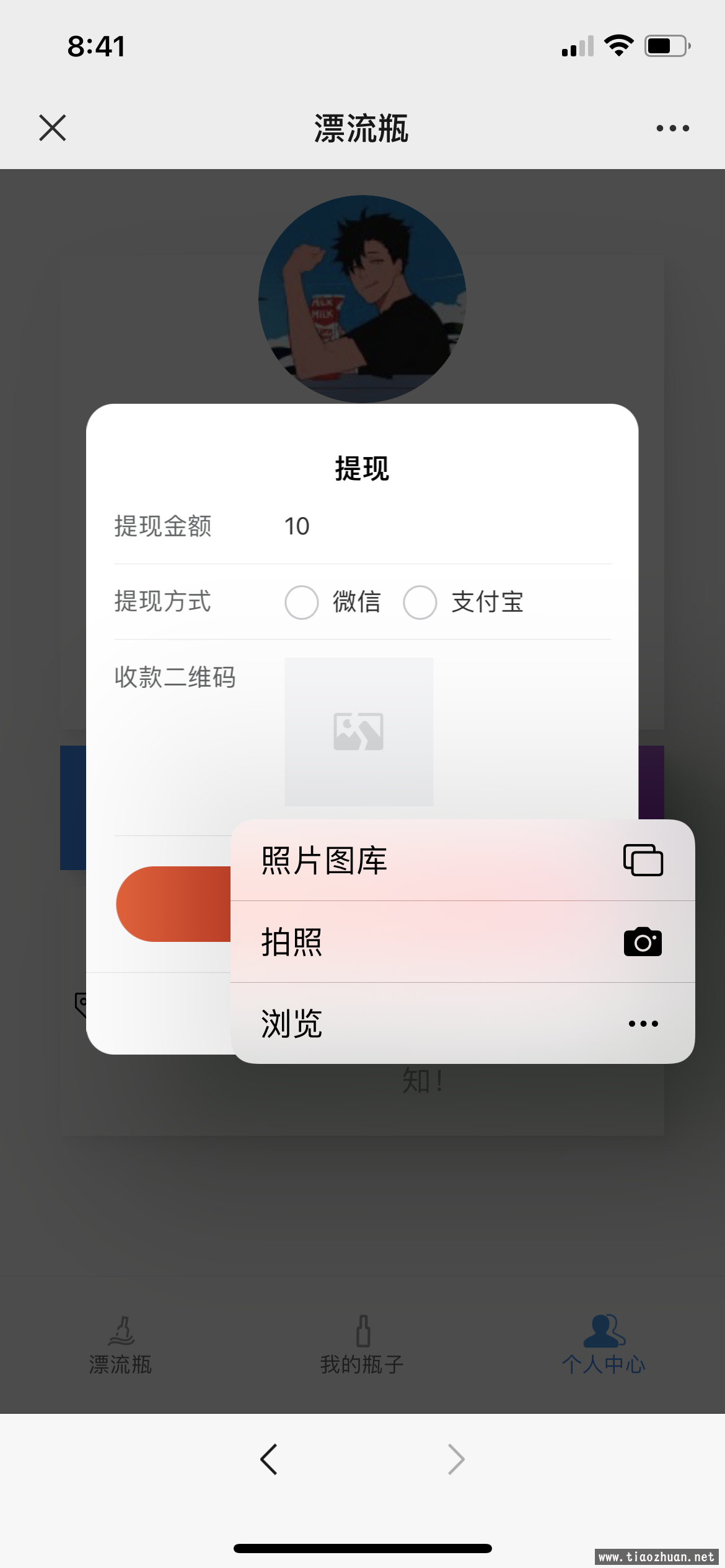This screenshot has height=1568, width=725.
Task: Close the 漂流瓶 page with X
Action: (x=53, y=128)
